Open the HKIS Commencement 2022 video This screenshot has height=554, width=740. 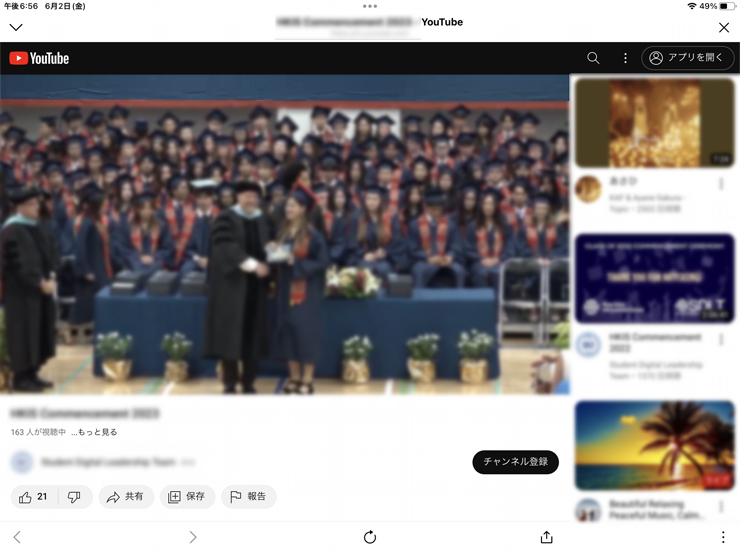(x=655, y=279)
